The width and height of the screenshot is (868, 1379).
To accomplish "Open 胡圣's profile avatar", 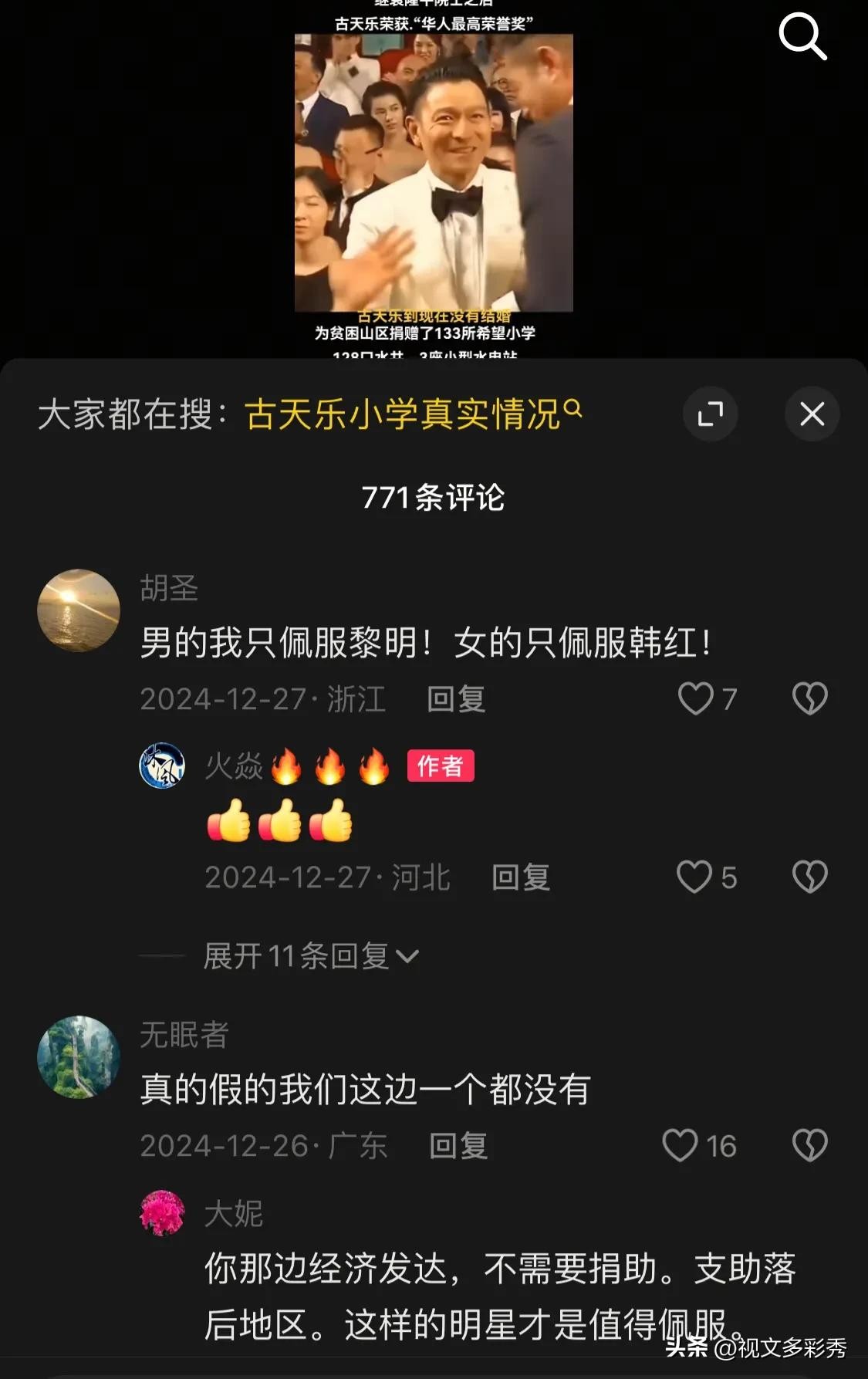I will 79,610.
